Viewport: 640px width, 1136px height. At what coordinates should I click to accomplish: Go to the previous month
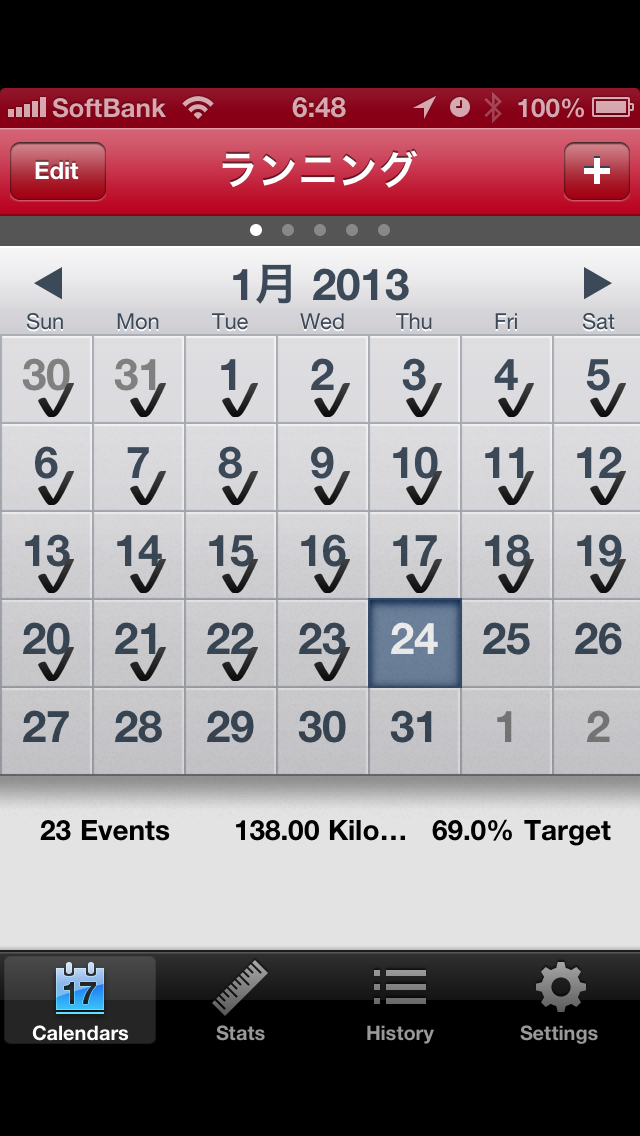coord(47,284)
